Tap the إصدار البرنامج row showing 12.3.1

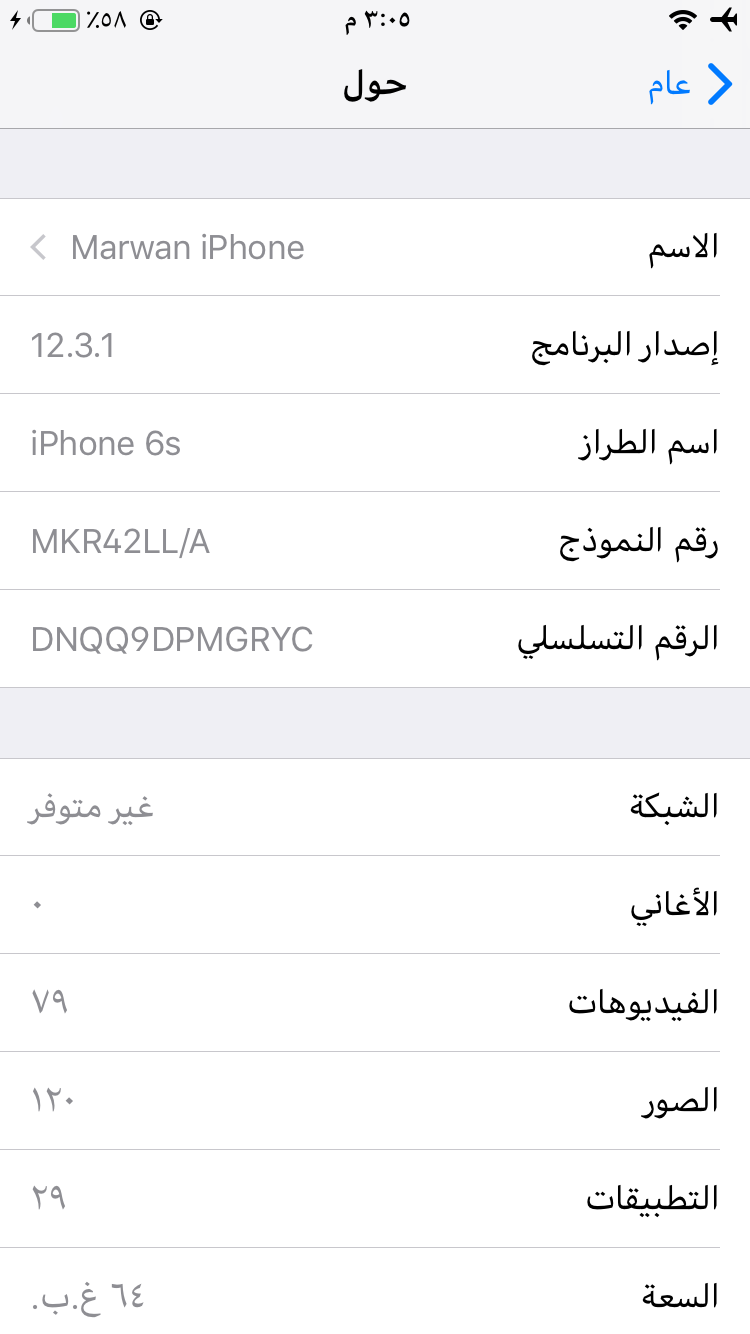pos(375,345)
